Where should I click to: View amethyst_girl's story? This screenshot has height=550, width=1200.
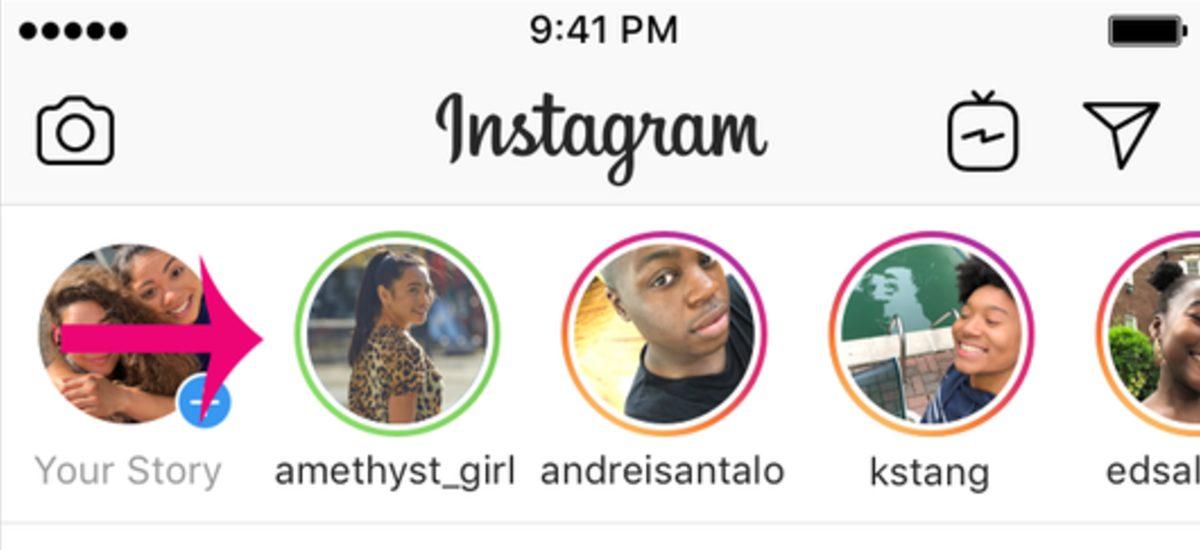click(x=397, y=334)
